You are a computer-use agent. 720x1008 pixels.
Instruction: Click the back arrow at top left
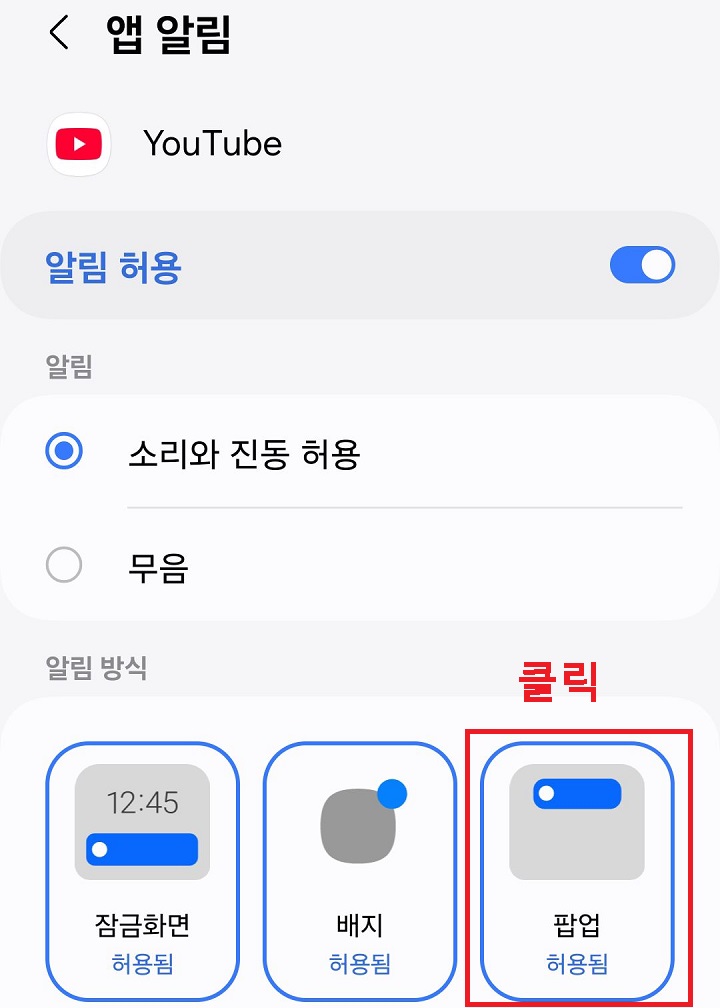(57, 33)
